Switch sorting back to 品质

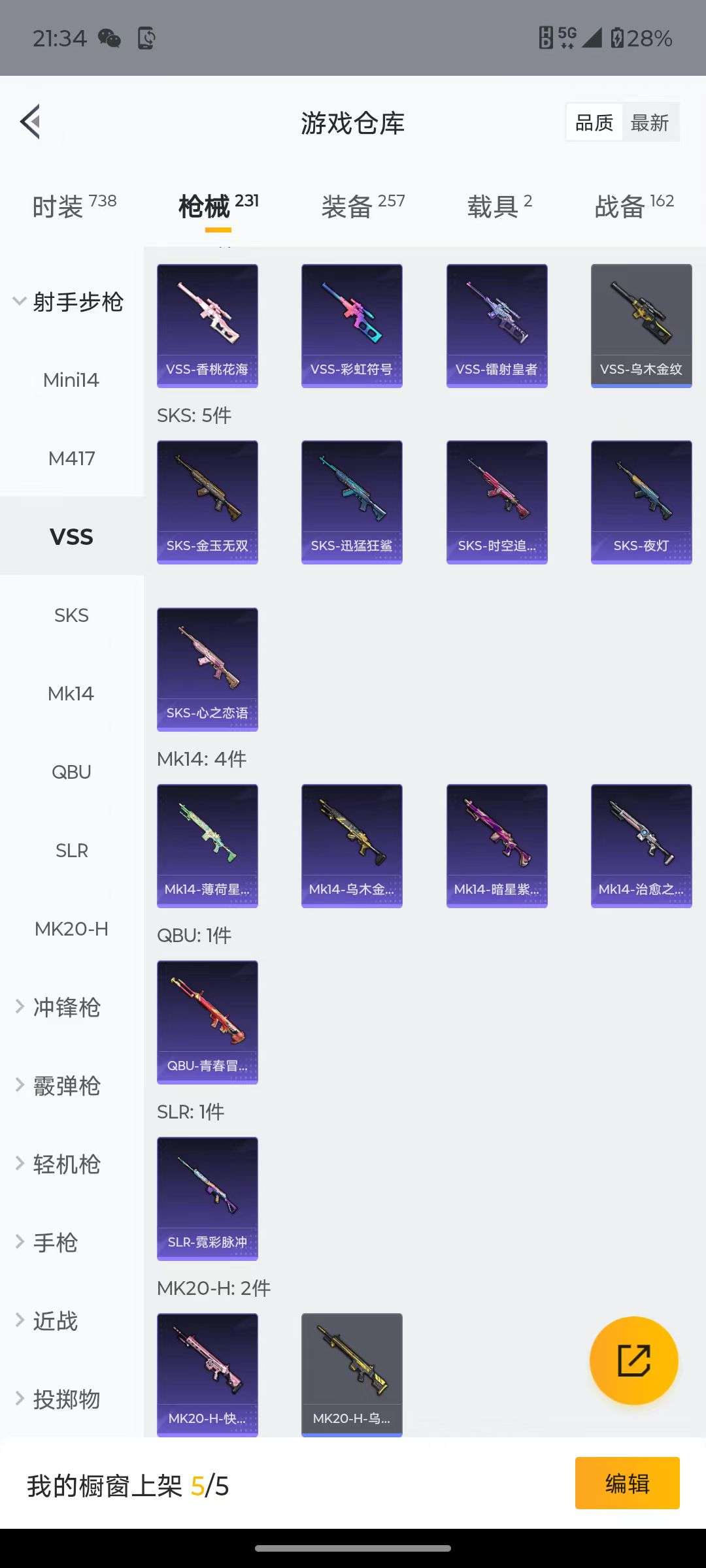(594, 122)
